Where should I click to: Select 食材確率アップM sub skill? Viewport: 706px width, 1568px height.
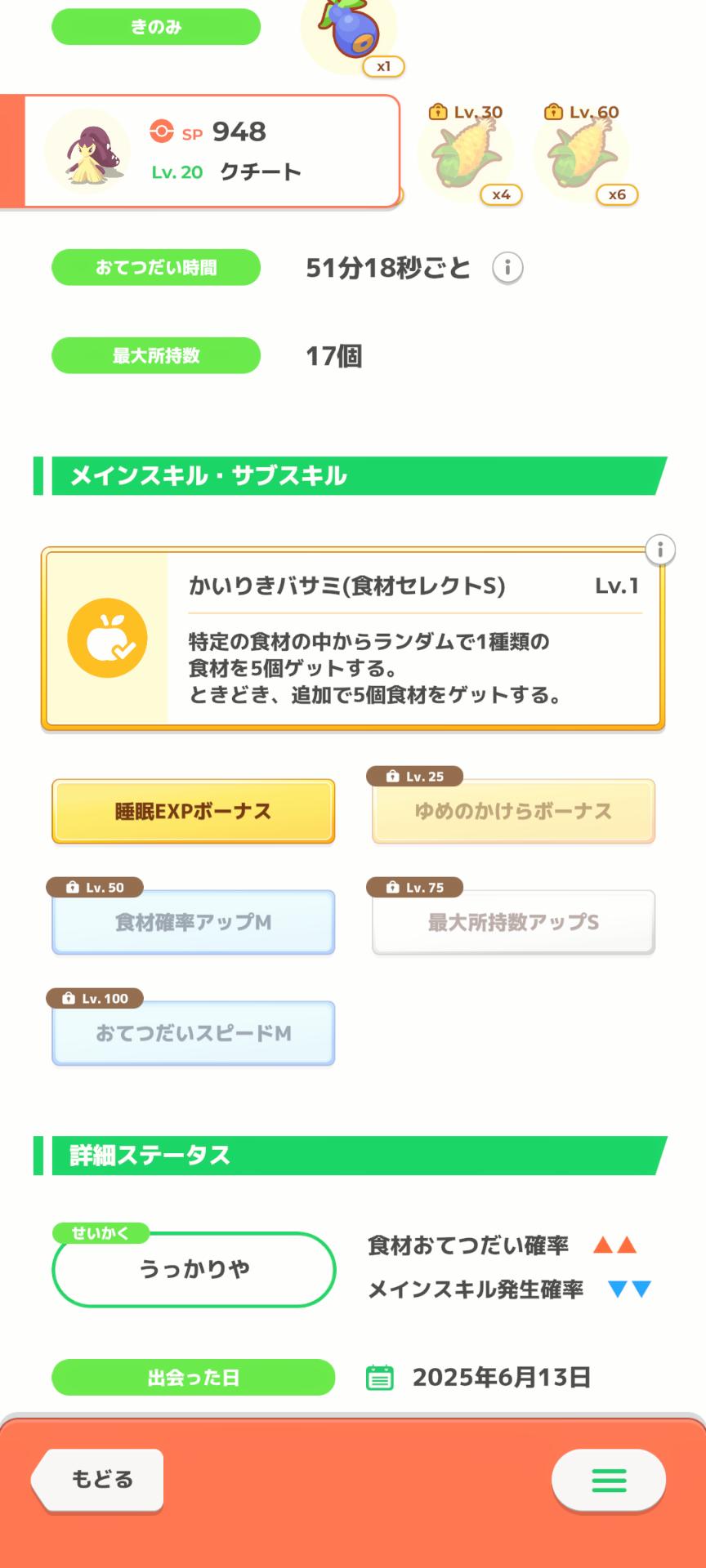point(194,922)
